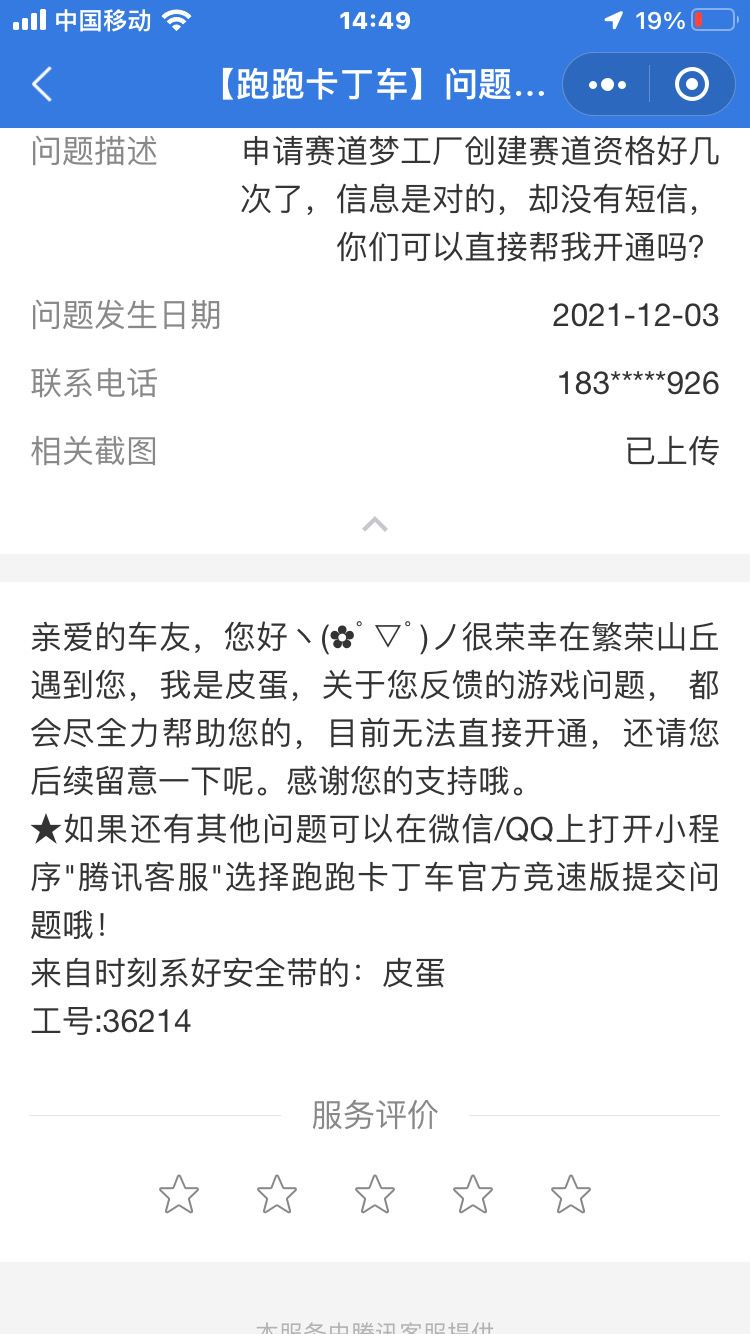Tap the phone number 183*****926
Viewport: 750px width, 1334px height.
pos(639,384)
